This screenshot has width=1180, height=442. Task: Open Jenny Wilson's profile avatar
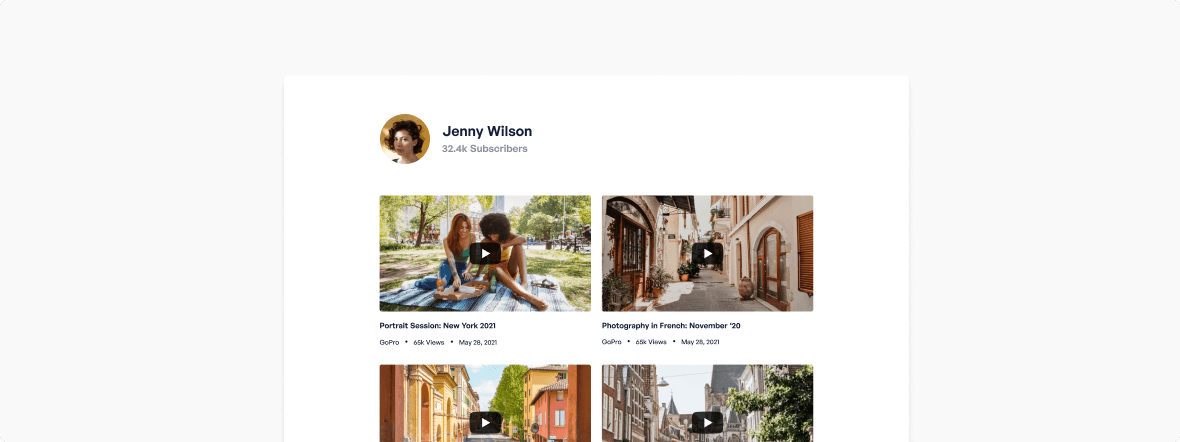405,139
